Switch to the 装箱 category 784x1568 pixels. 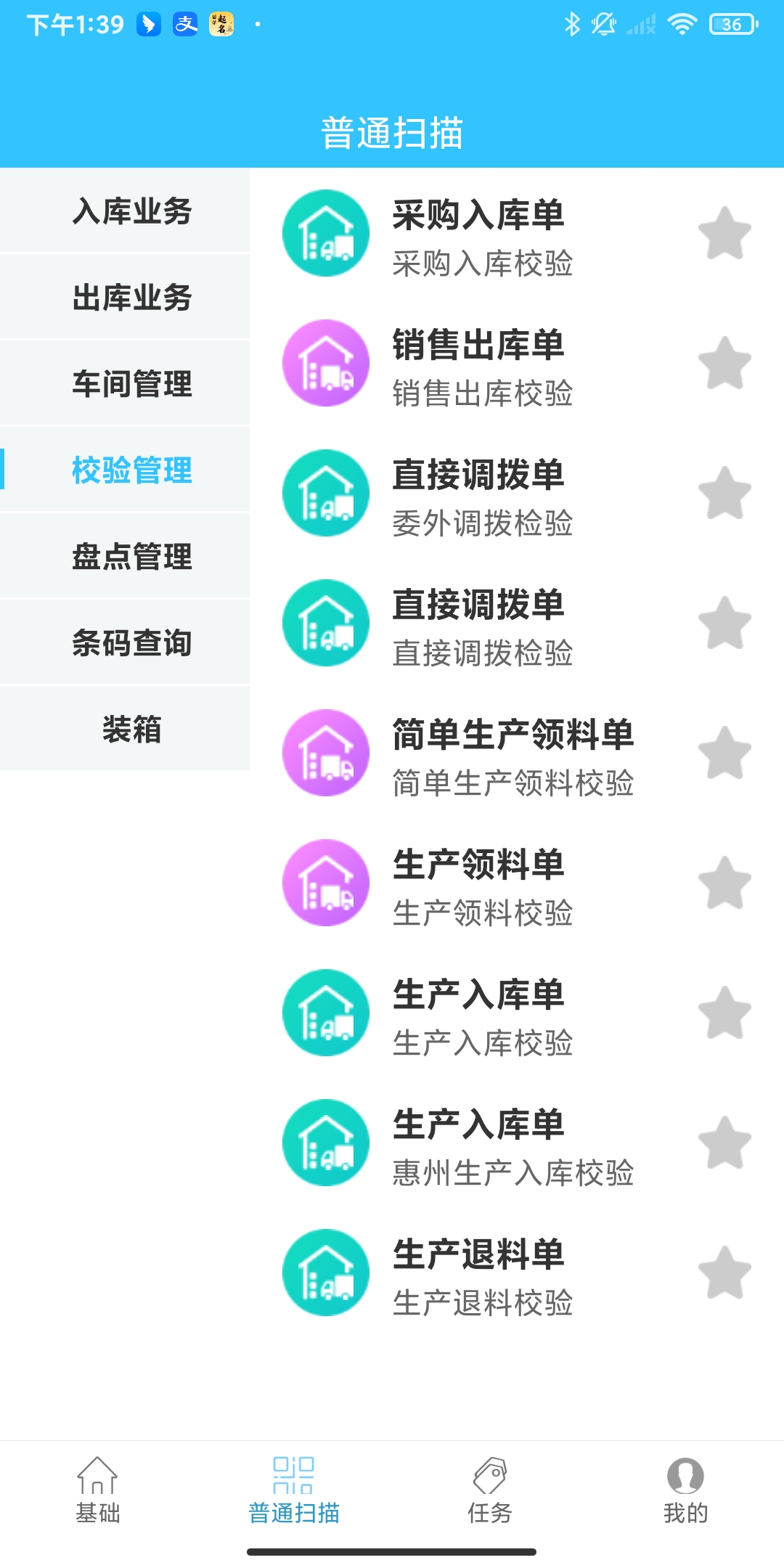coord(125,729)
